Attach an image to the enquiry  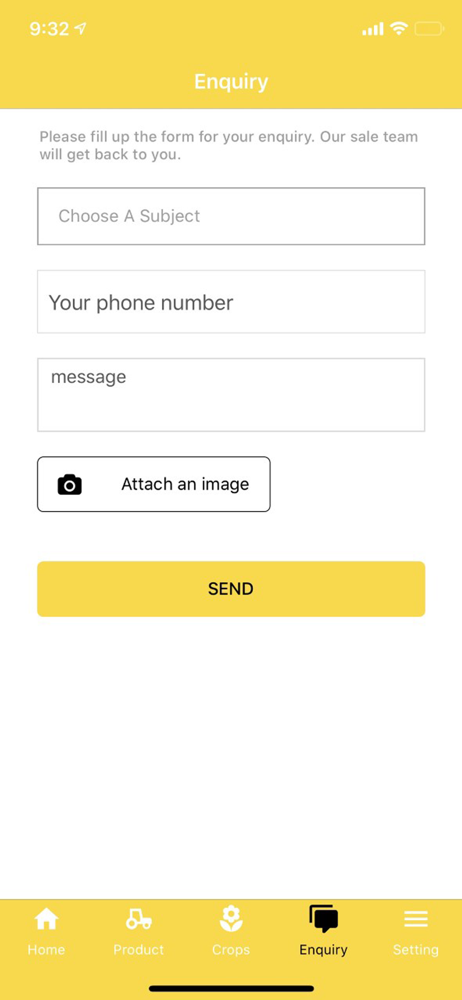[154, 484]
